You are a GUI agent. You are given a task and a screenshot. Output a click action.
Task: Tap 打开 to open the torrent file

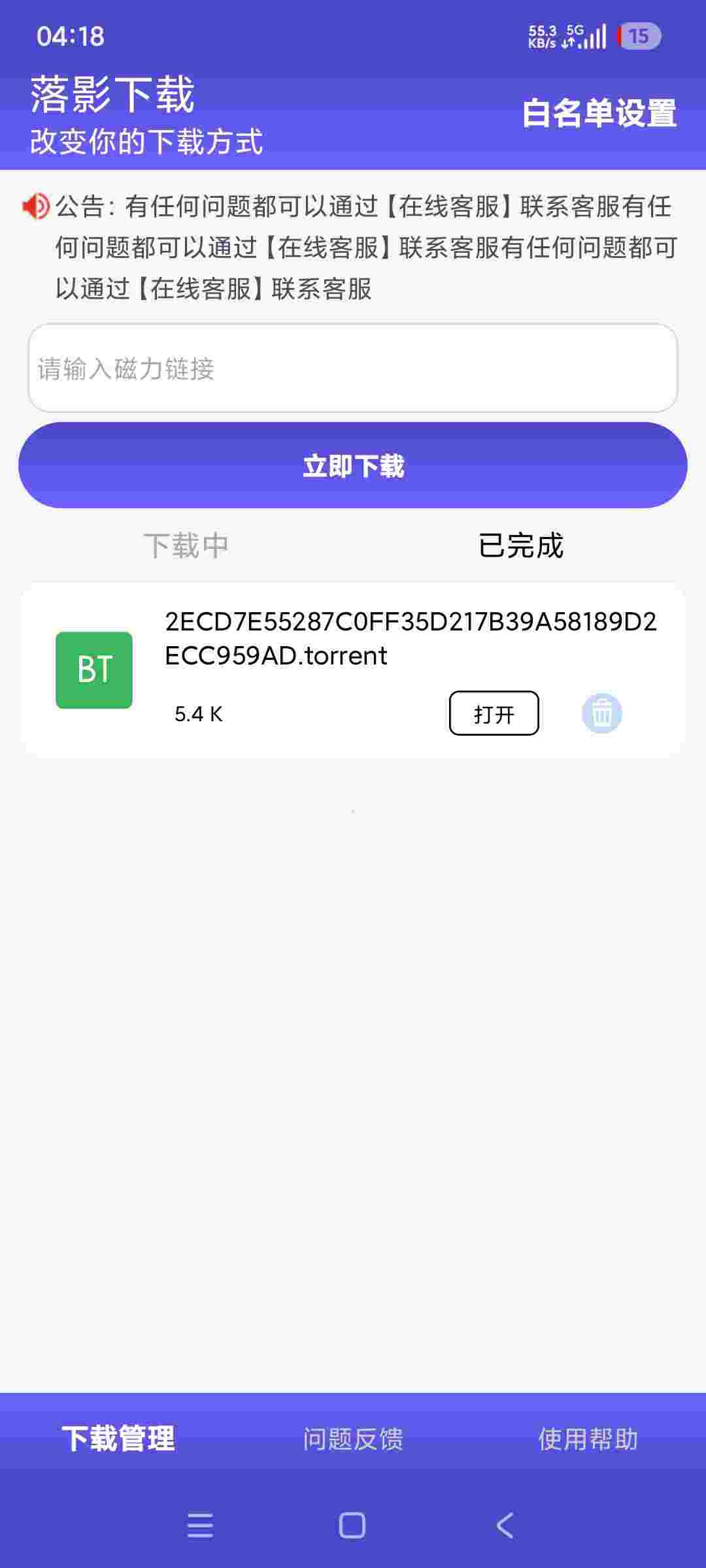tap(494, 713)
